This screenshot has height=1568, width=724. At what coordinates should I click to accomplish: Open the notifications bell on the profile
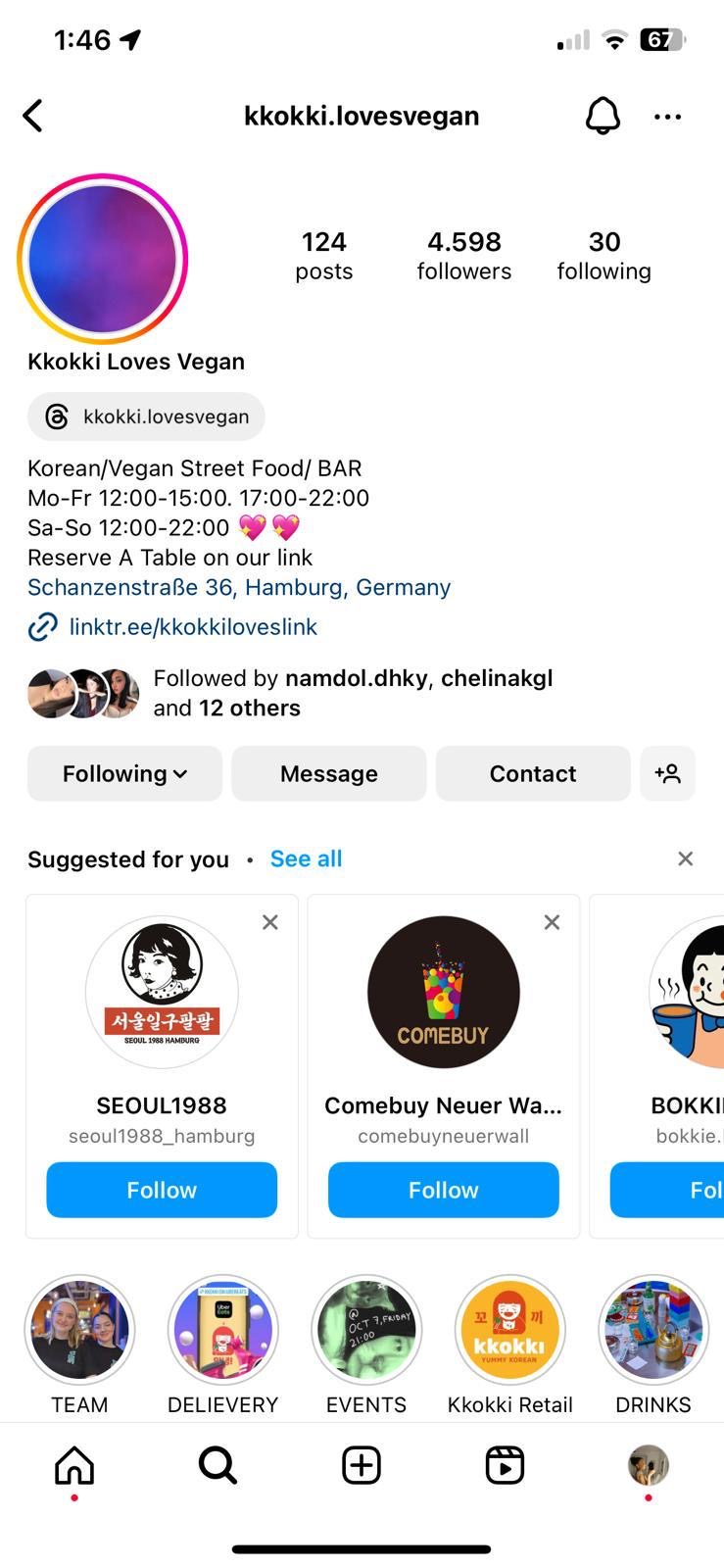(603, 115)
